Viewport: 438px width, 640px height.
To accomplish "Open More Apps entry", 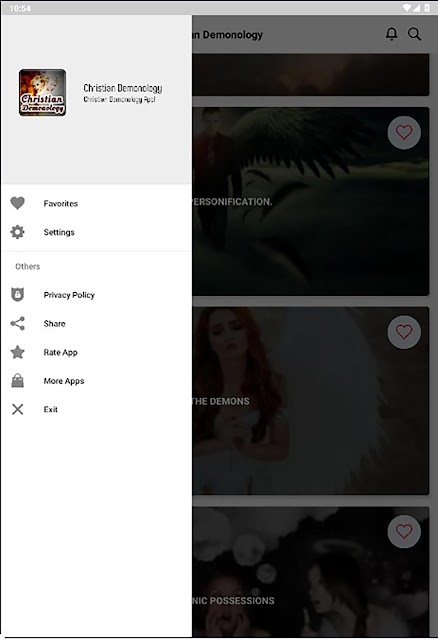I will pyautogui.click(x=96, y=380).
